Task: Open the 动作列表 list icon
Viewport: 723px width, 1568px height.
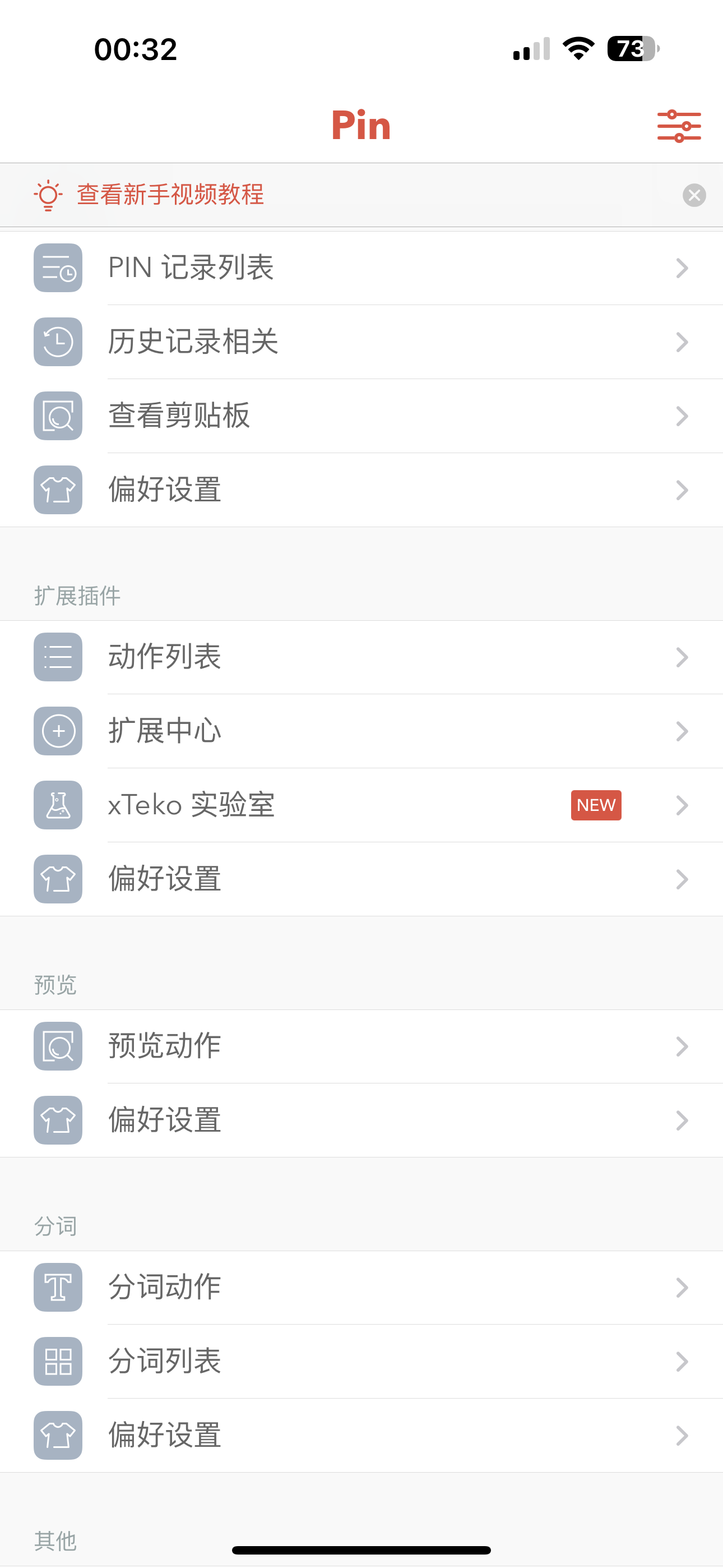Action: pyautogui.click(x=58, y=657)
